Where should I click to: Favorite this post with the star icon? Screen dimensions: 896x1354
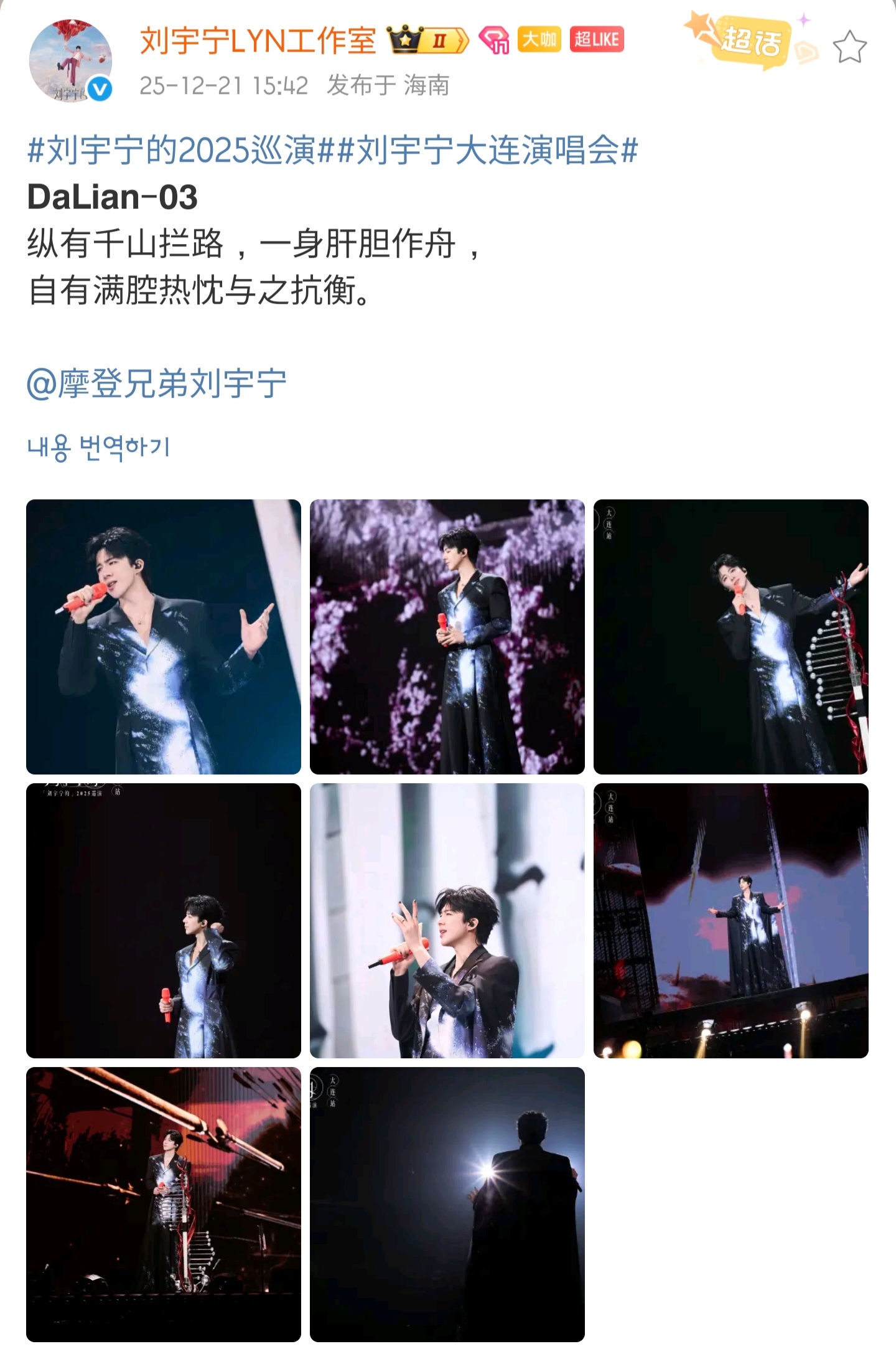pos(849,47)
